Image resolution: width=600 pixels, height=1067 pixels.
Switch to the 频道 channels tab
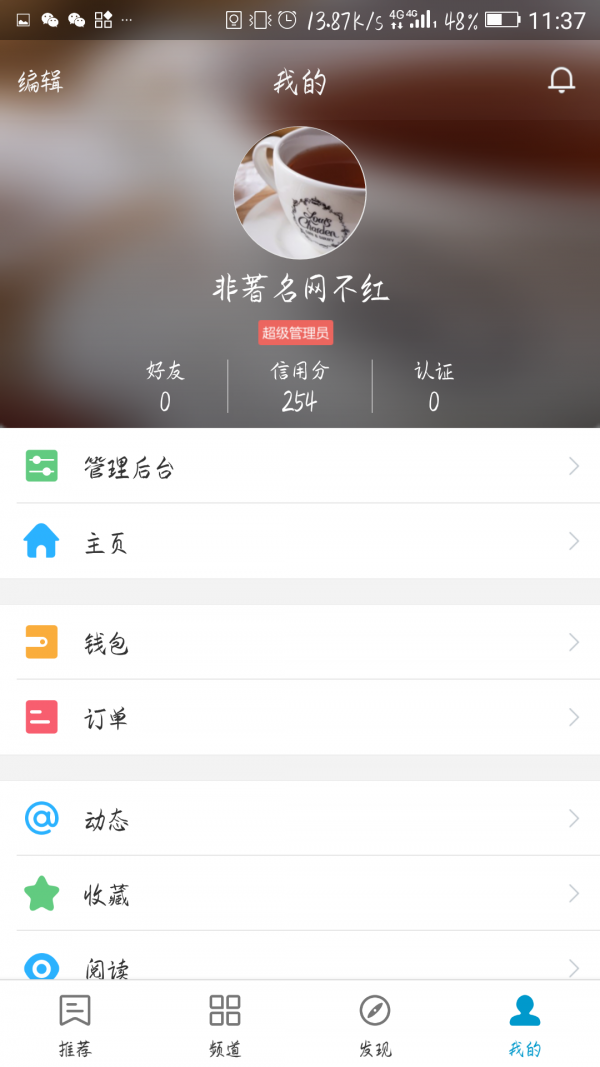pos(225,1025)
